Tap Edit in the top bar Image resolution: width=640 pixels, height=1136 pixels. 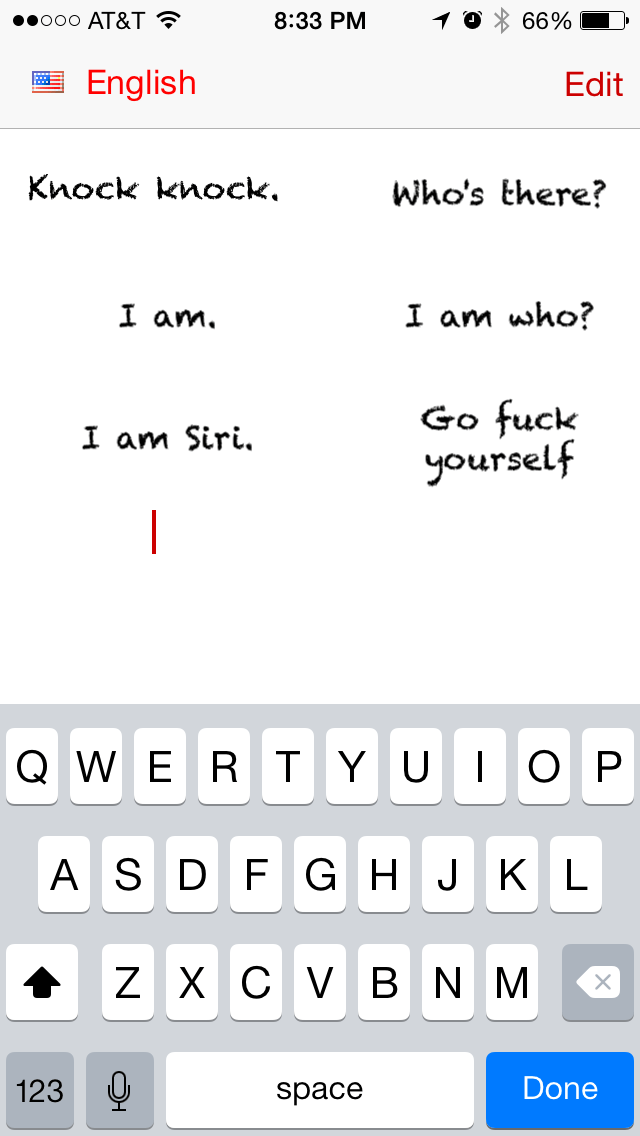pyautogui.click(x=593, y=84)
